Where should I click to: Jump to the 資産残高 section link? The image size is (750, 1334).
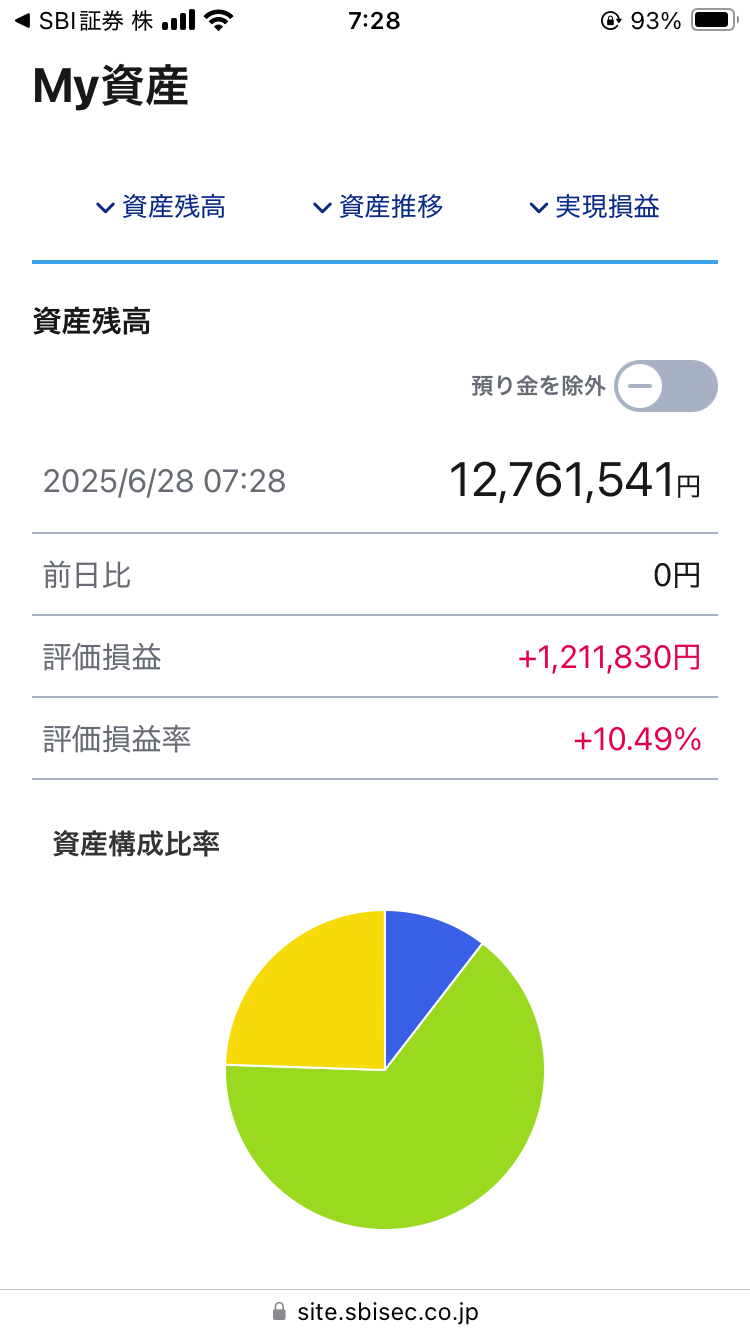[160, 207]
